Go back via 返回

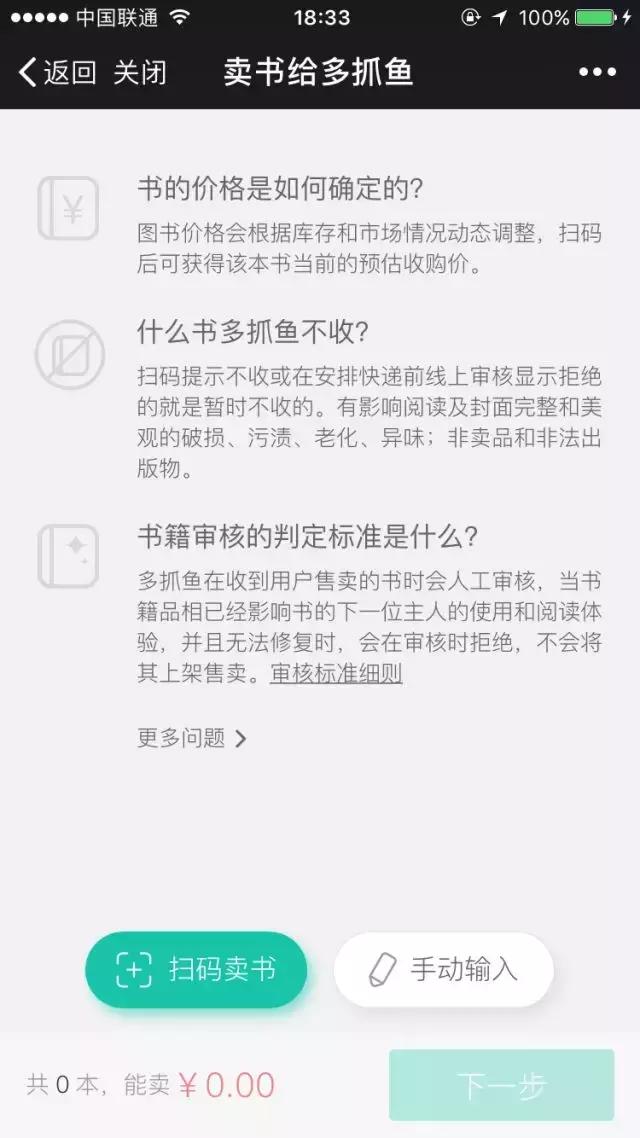(57, 72)
